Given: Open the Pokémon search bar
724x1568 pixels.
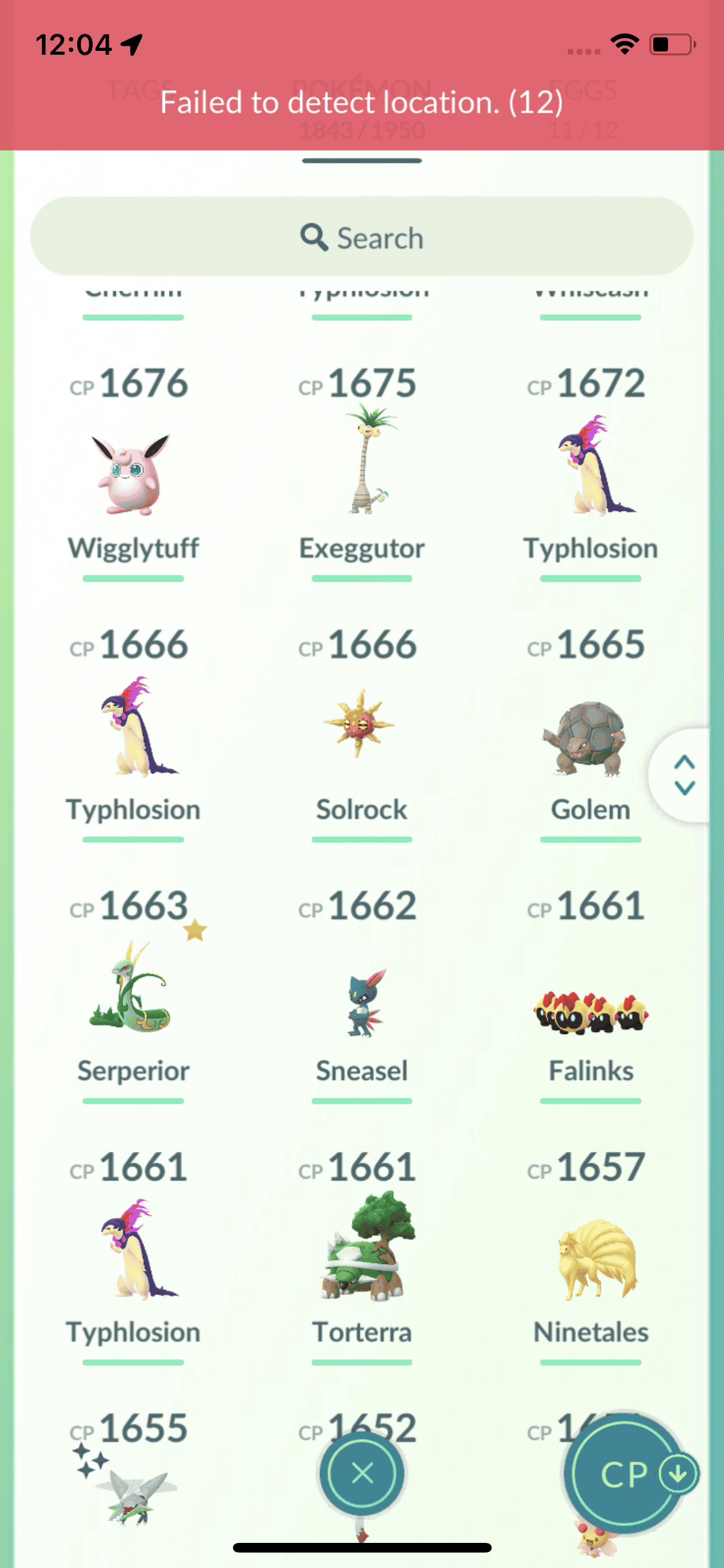Looking at the screenshot, I should click(362, 238).
